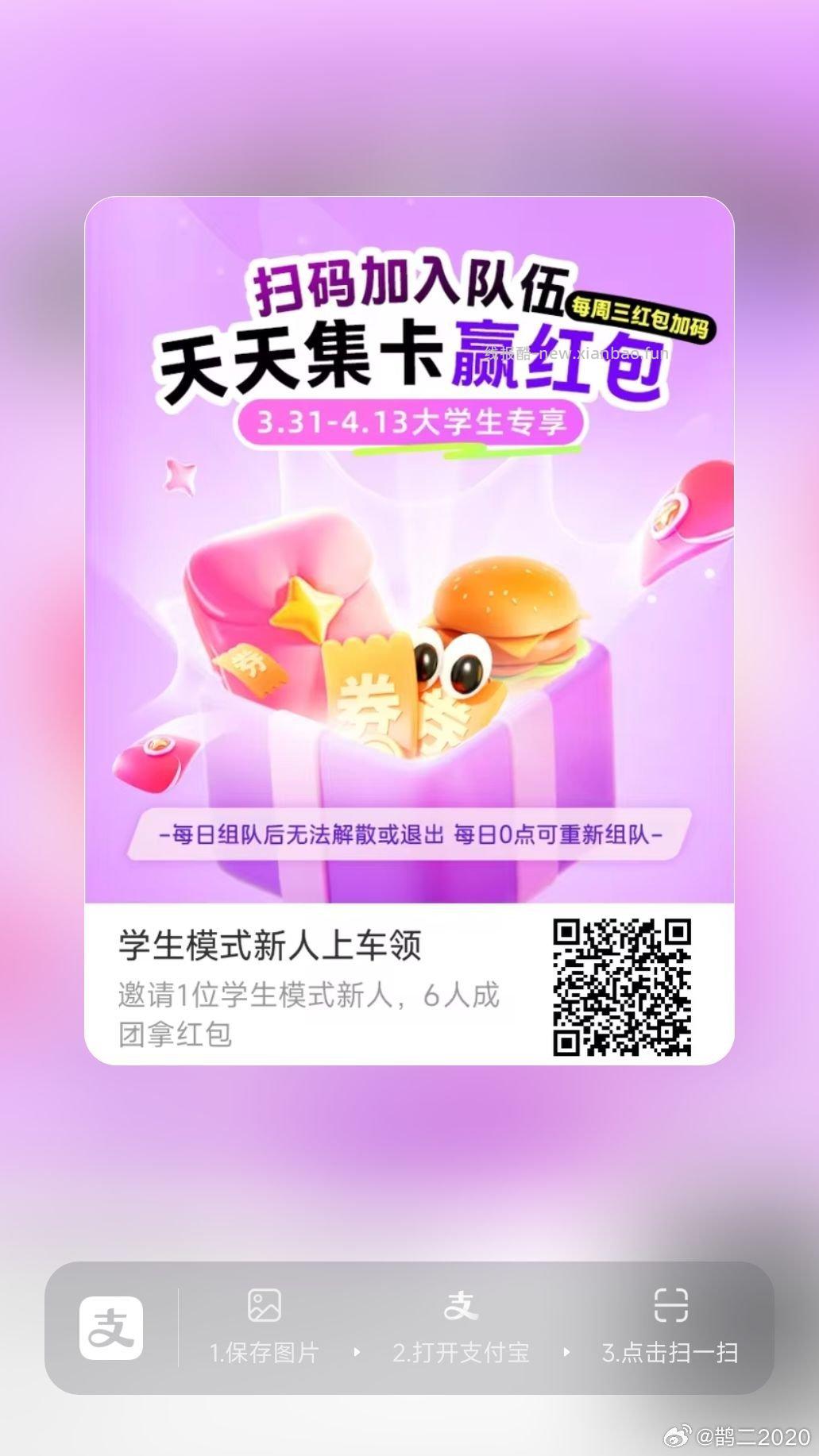The width and height of the screenshot is (819, 1456).
Task: Click the pink sparkle star at poster left
Action: click(x=179, y=476)
